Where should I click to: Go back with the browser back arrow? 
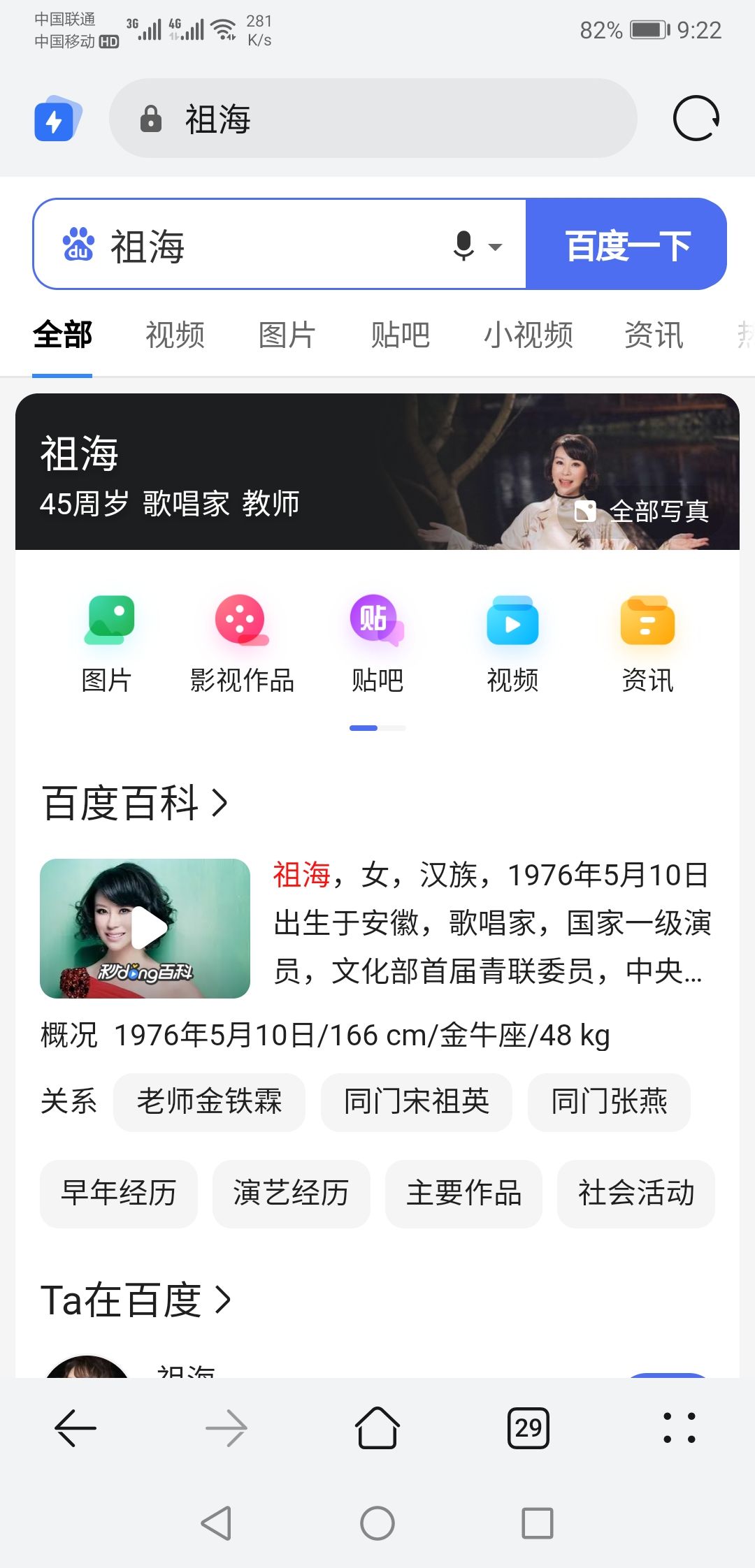(x=75, y=1428)
